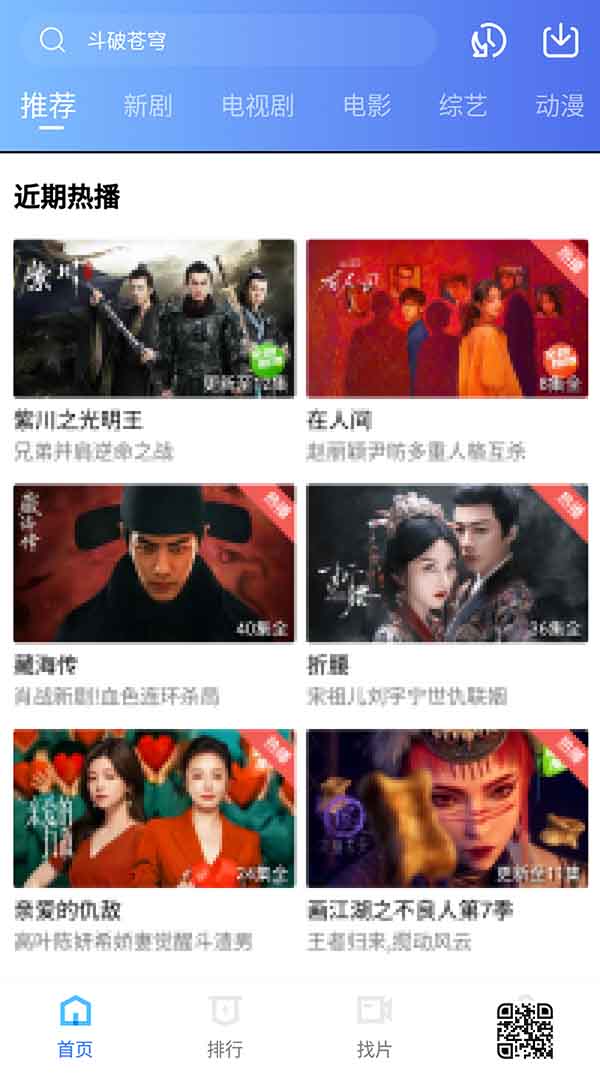Open the drama 藏海传
600x1080 pixels.
coord(154,564)
